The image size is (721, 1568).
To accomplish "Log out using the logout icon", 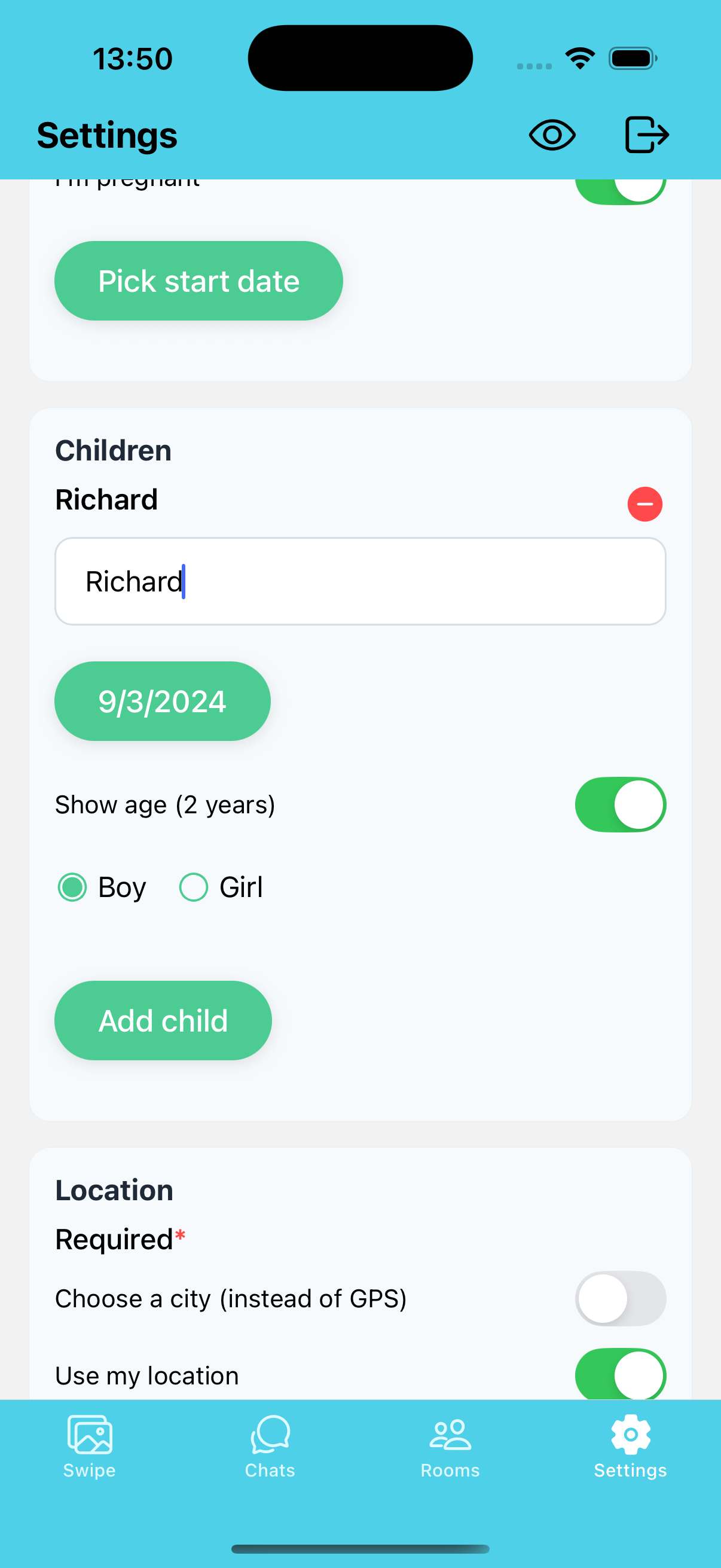I will 646,135.
